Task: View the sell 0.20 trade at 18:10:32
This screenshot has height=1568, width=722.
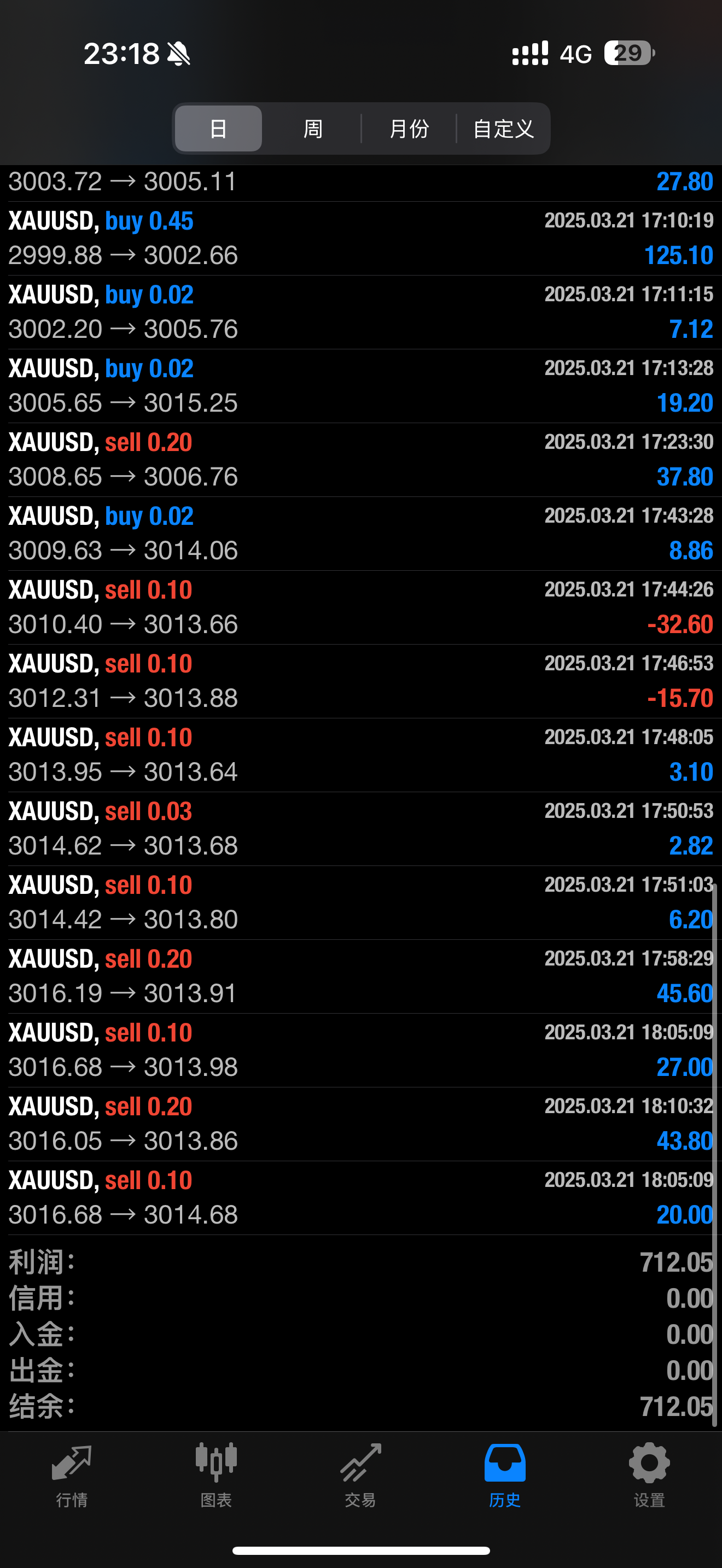Action: (360, 1124)
